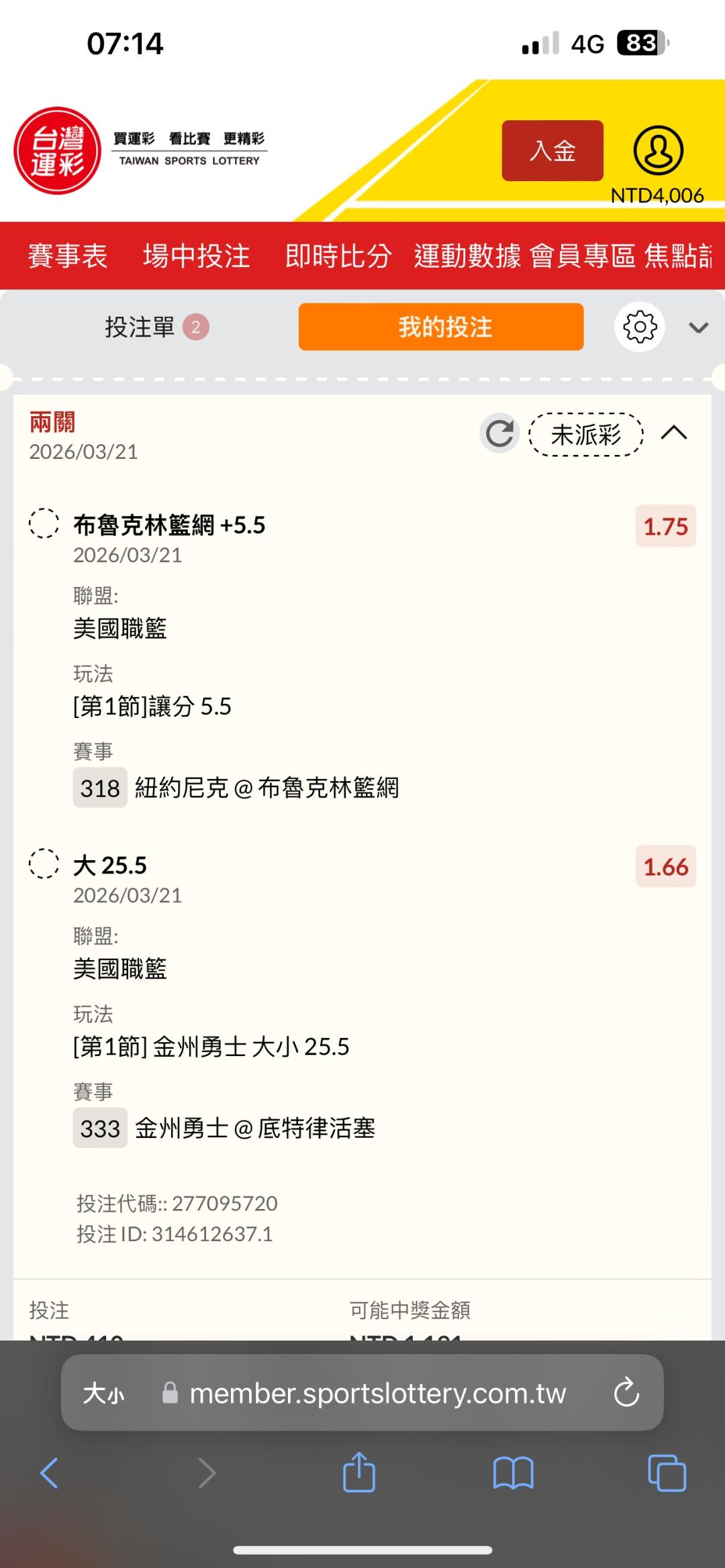Collapse the bet panel with down chevron
This screenshot has width=725, height=1568.
click(x=698, y=327)
